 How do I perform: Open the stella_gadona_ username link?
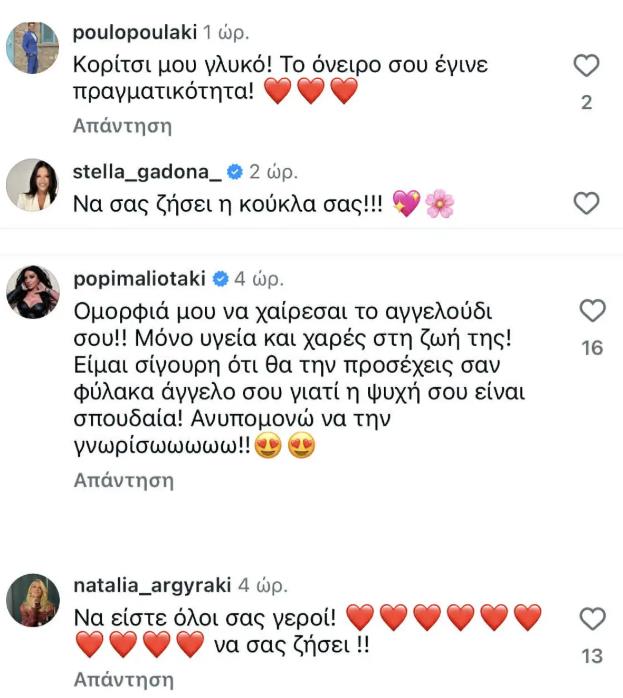[x=147, y=171]
